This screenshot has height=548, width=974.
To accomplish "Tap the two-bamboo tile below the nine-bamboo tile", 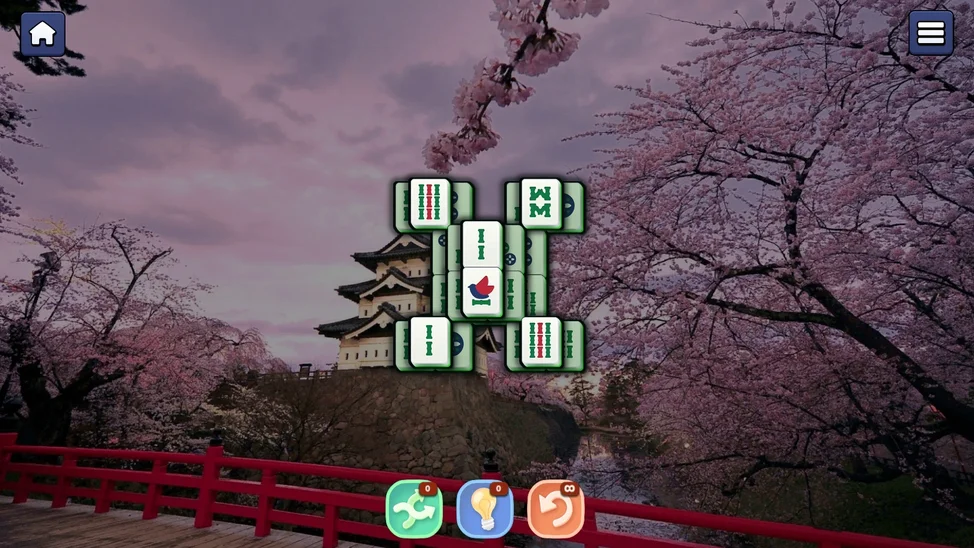I will pyautogui.click(x=430, y=341).
